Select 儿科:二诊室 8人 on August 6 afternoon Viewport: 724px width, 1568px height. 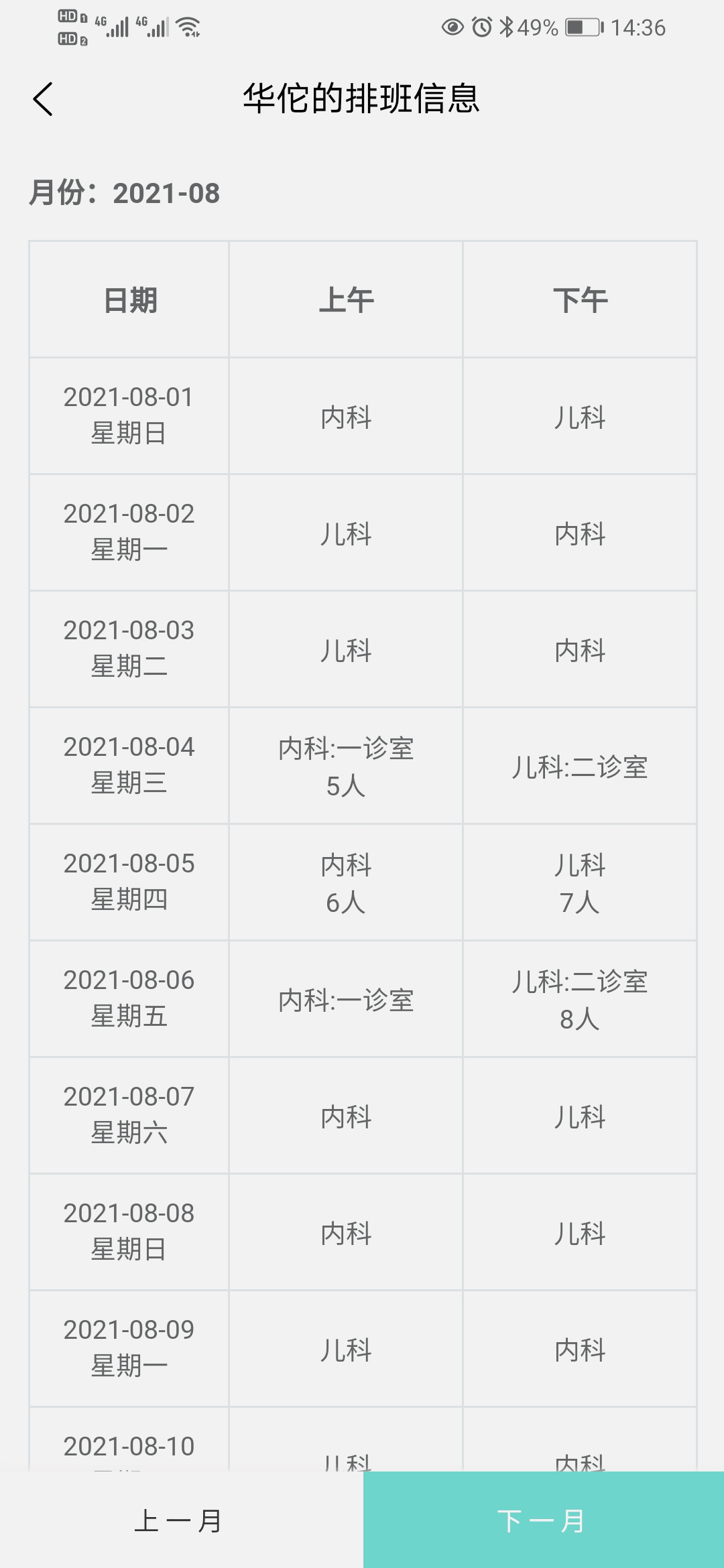[579, 1000]
